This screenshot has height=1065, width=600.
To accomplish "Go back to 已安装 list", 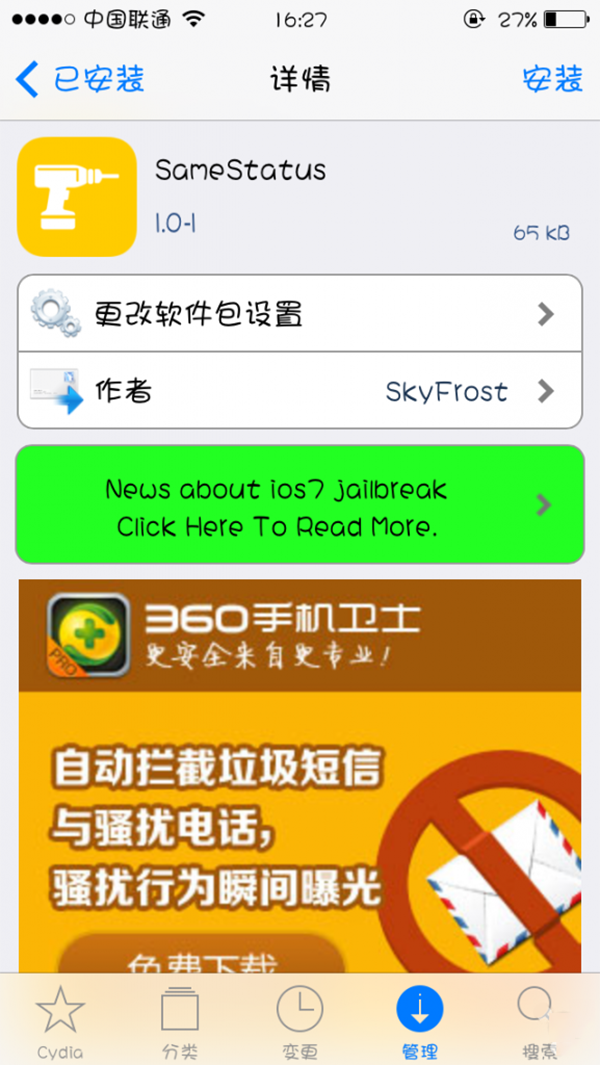I will coord(82,79).
